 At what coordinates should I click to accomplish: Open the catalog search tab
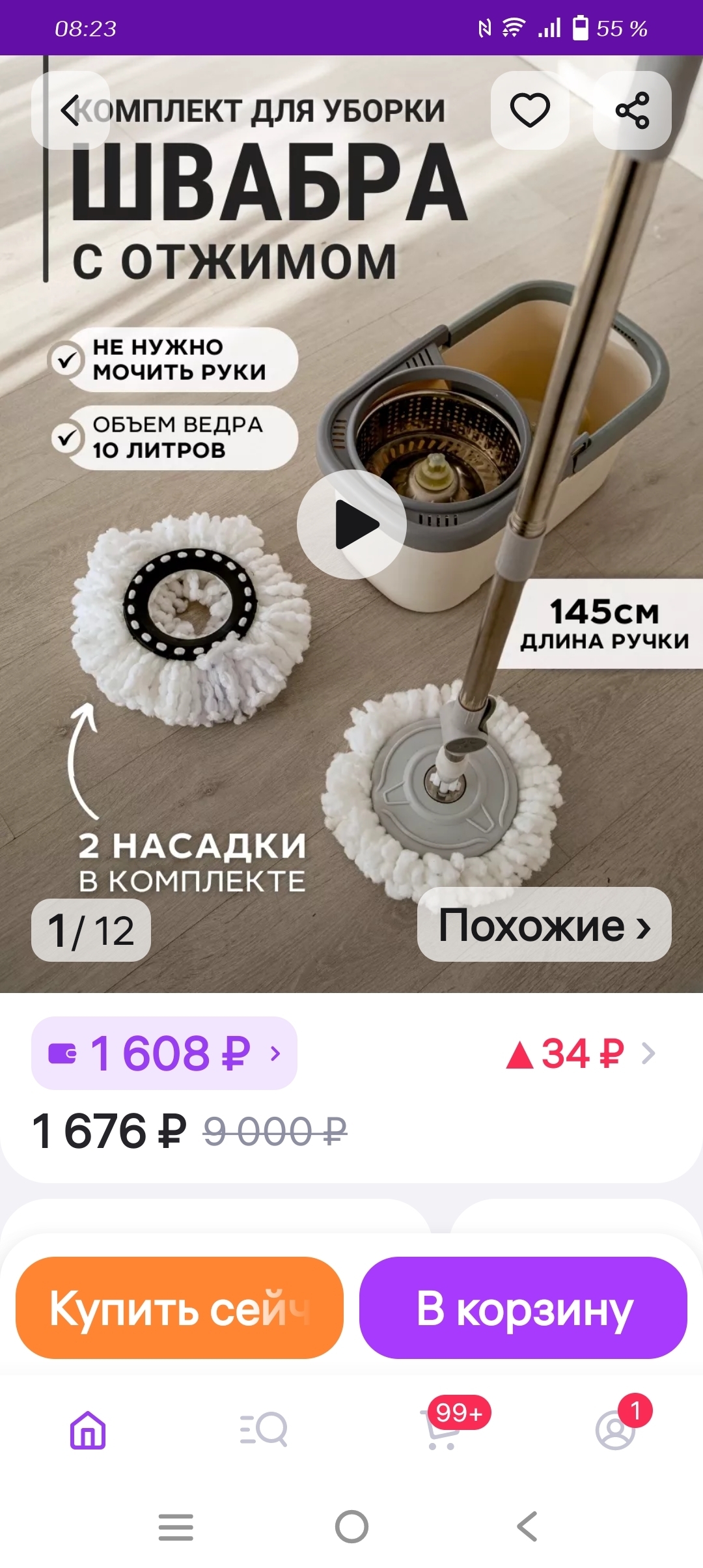264,1430
